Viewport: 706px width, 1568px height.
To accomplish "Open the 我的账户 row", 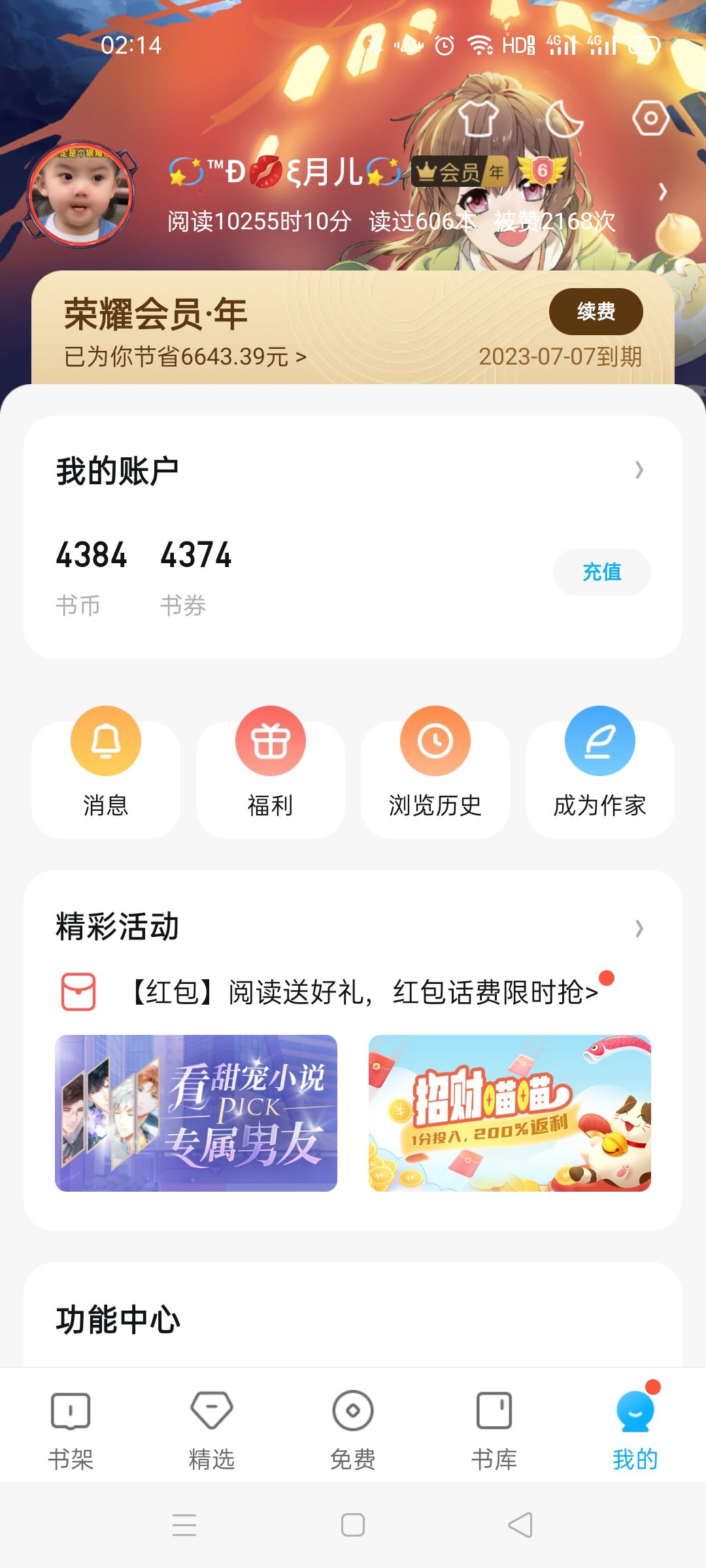I will pyautogui.click(x=353, y=470).
